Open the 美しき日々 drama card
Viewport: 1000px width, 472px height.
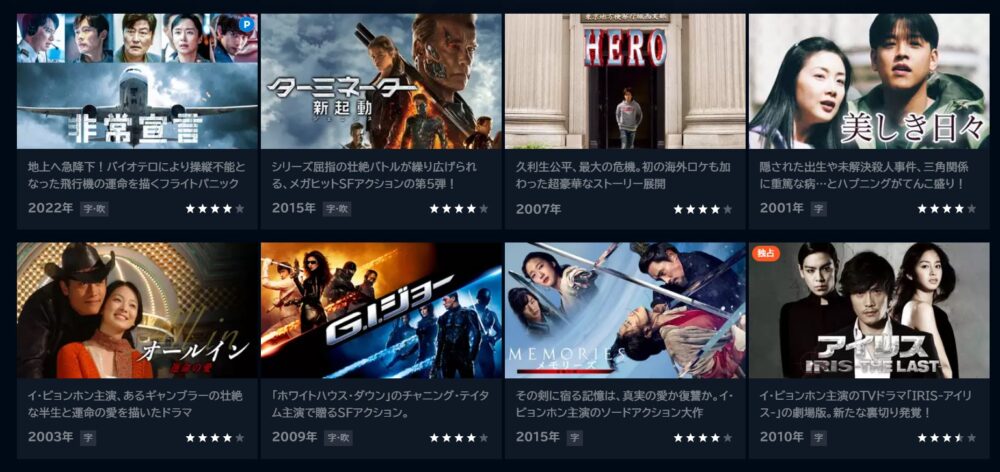pos(869,82)
